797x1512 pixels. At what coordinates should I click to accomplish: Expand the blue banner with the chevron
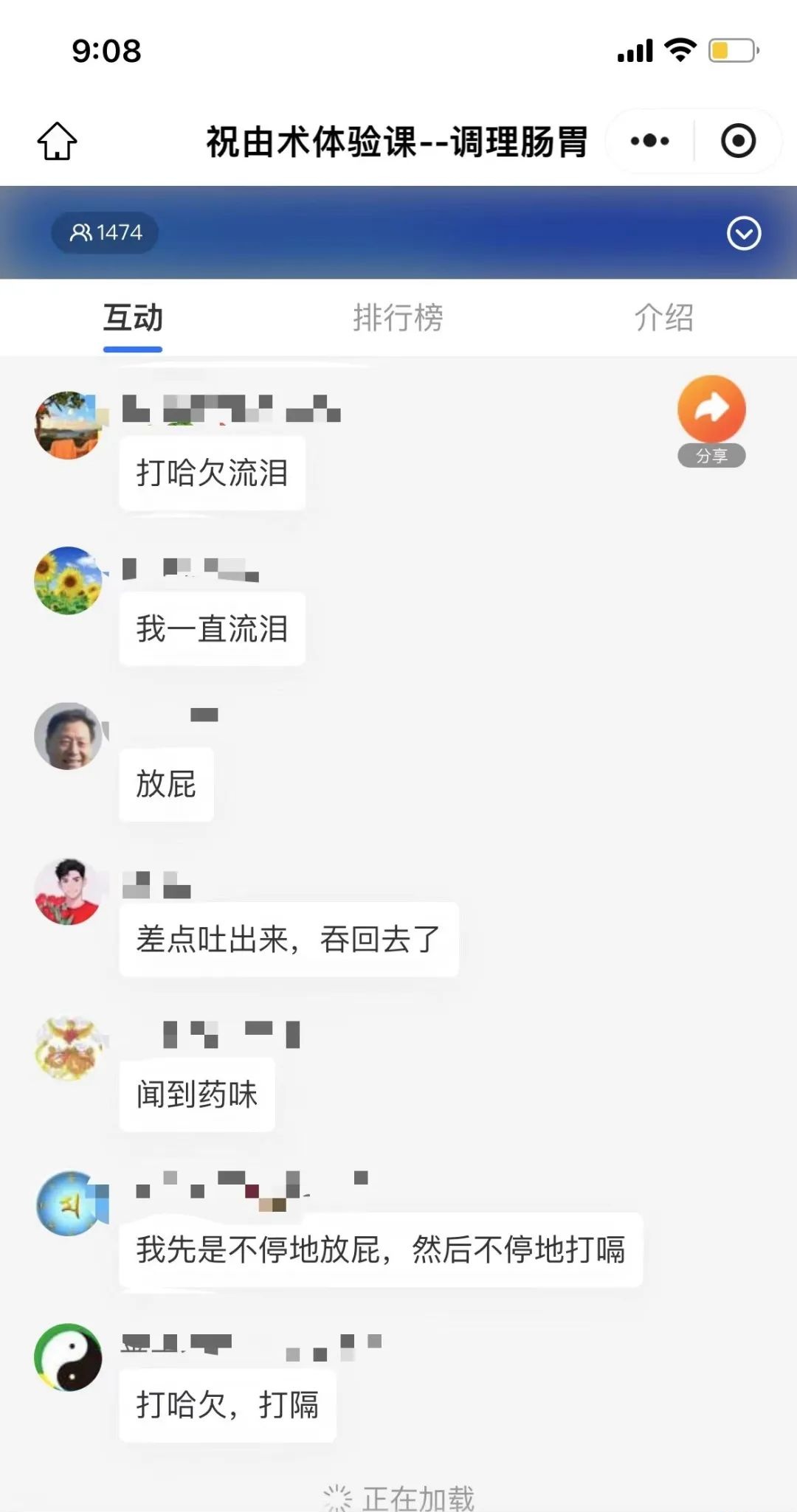743,234
